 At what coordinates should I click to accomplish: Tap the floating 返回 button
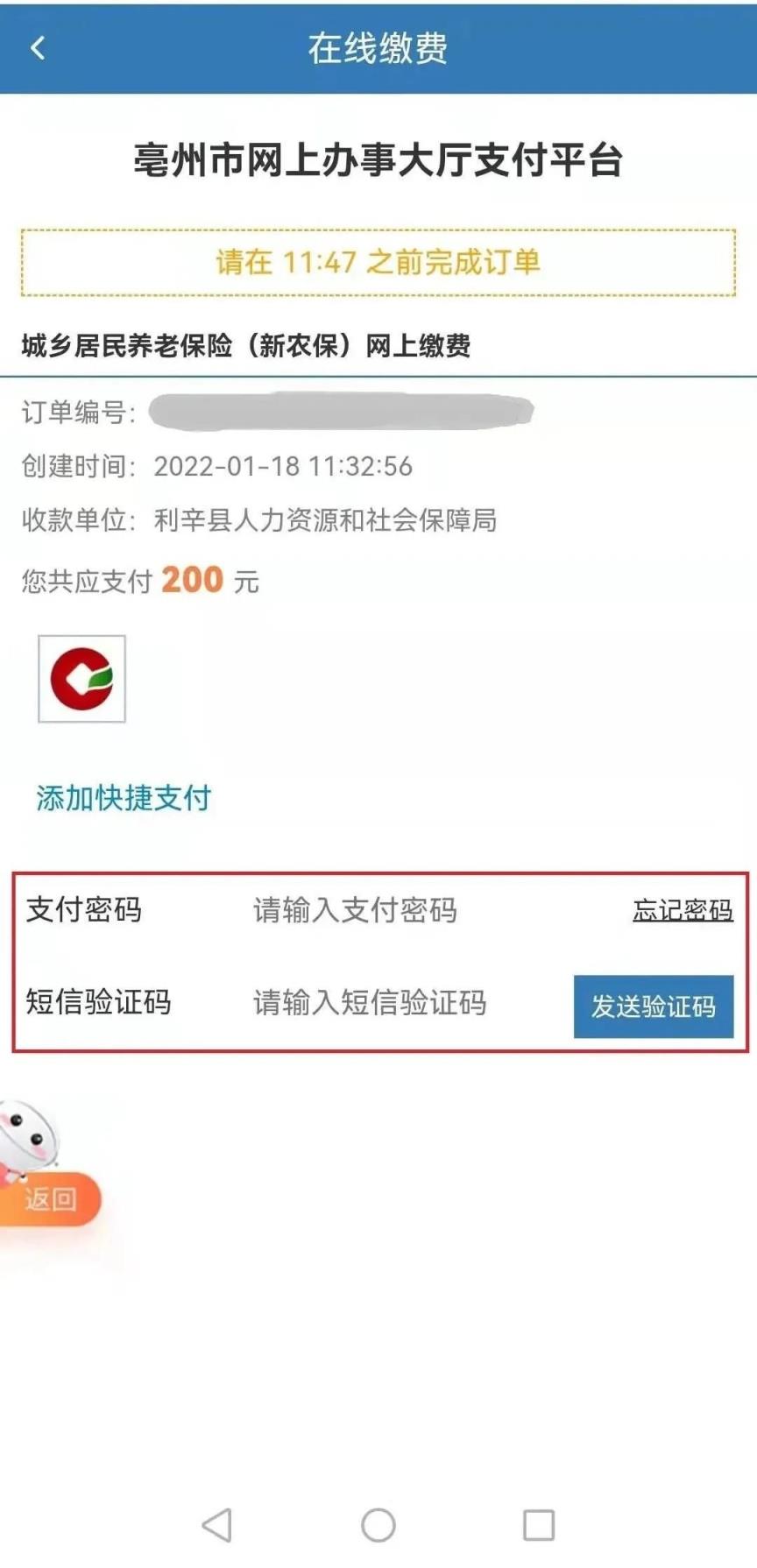(x=51, y=1198)
